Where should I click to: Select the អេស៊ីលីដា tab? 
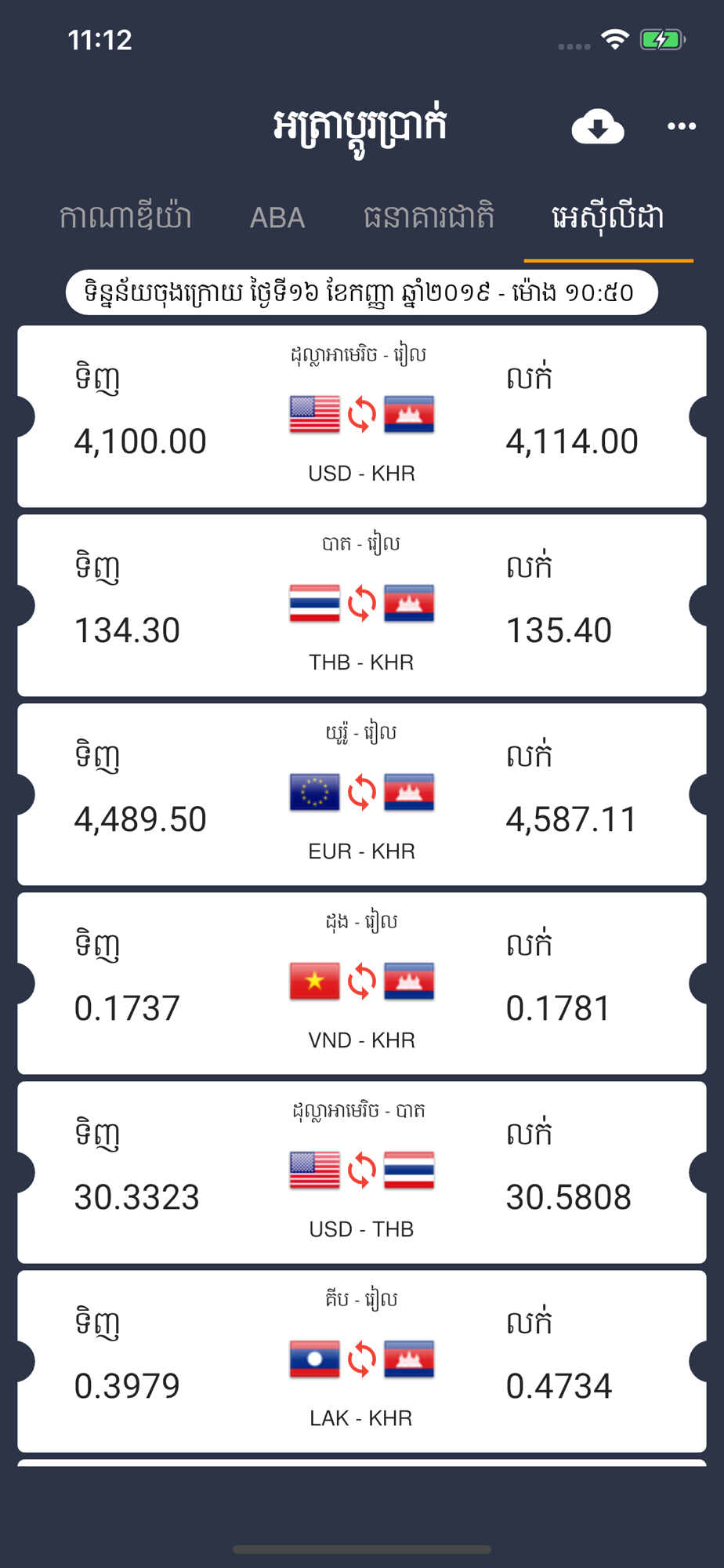point(608,217)
